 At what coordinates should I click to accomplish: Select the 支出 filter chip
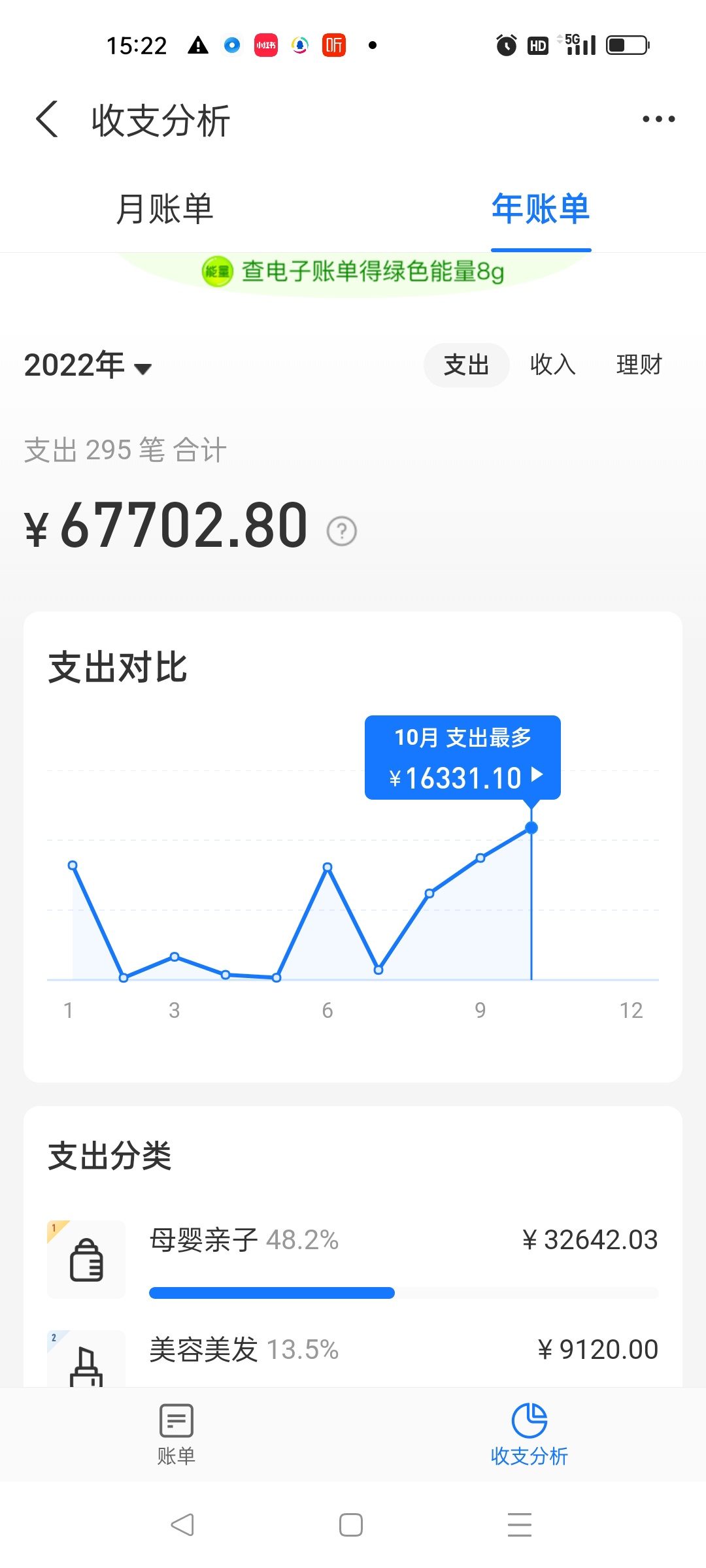pos(466,365)
